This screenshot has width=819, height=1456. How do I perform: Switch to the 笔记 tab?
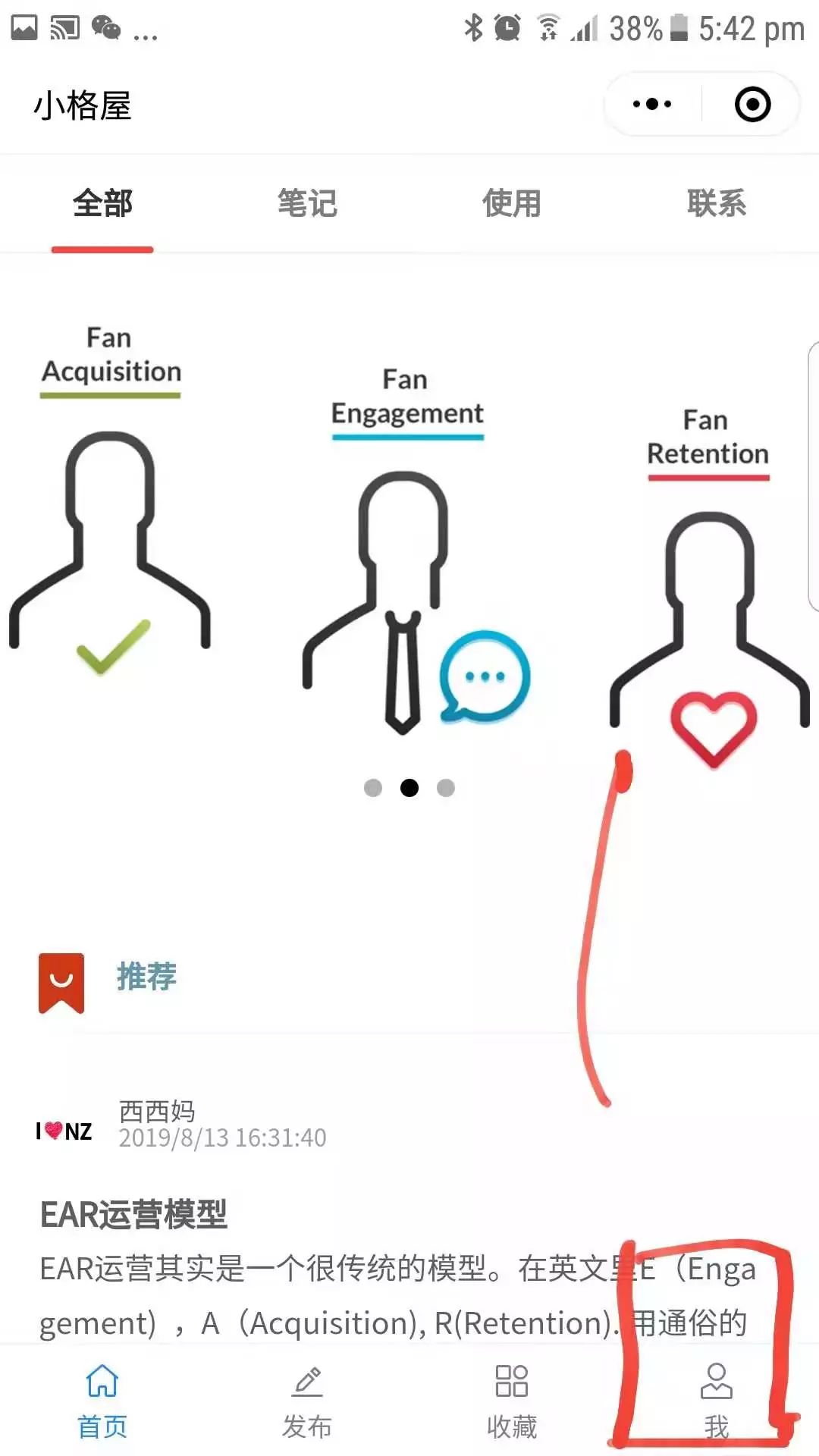[307, 203]
